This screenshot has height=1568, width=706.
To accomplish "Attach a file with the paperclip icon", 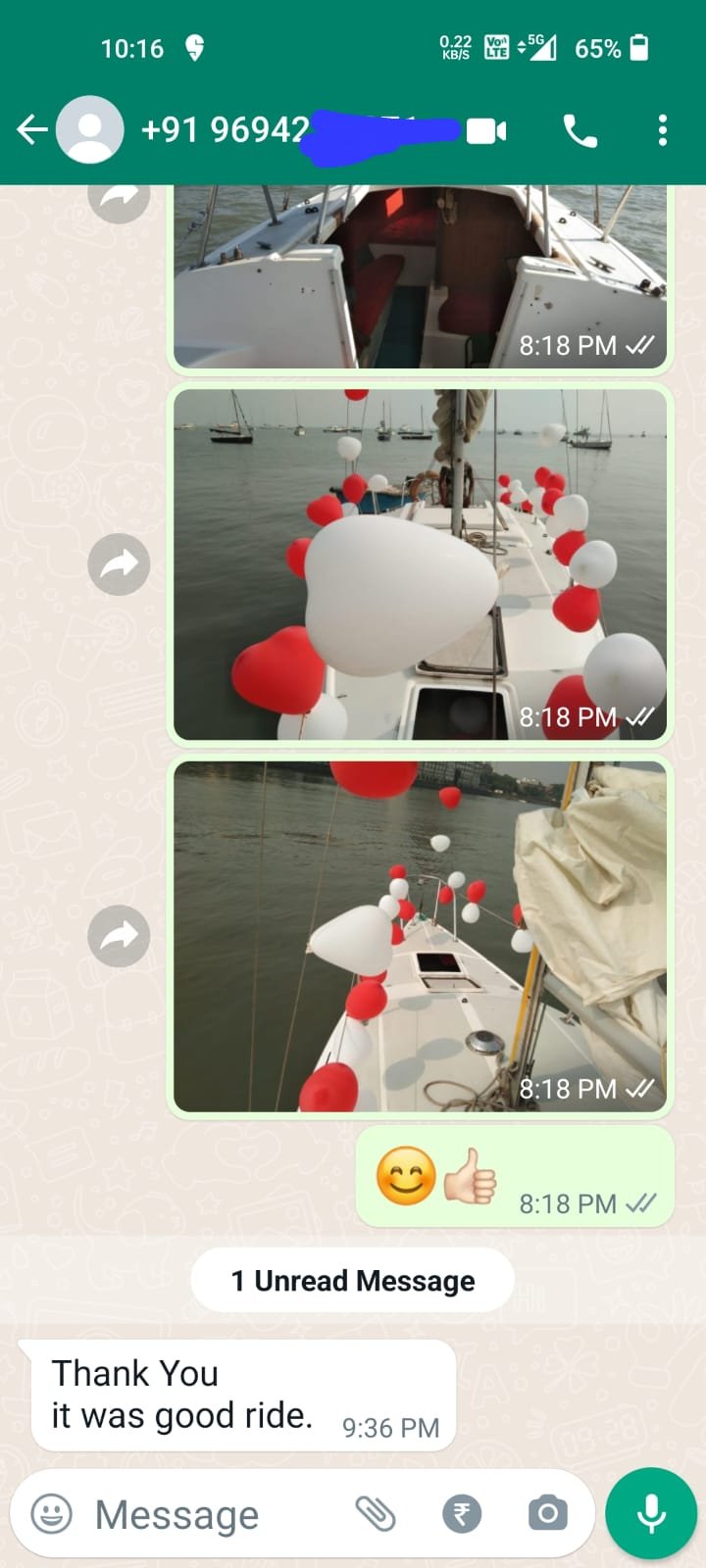I will [376, 1514].
